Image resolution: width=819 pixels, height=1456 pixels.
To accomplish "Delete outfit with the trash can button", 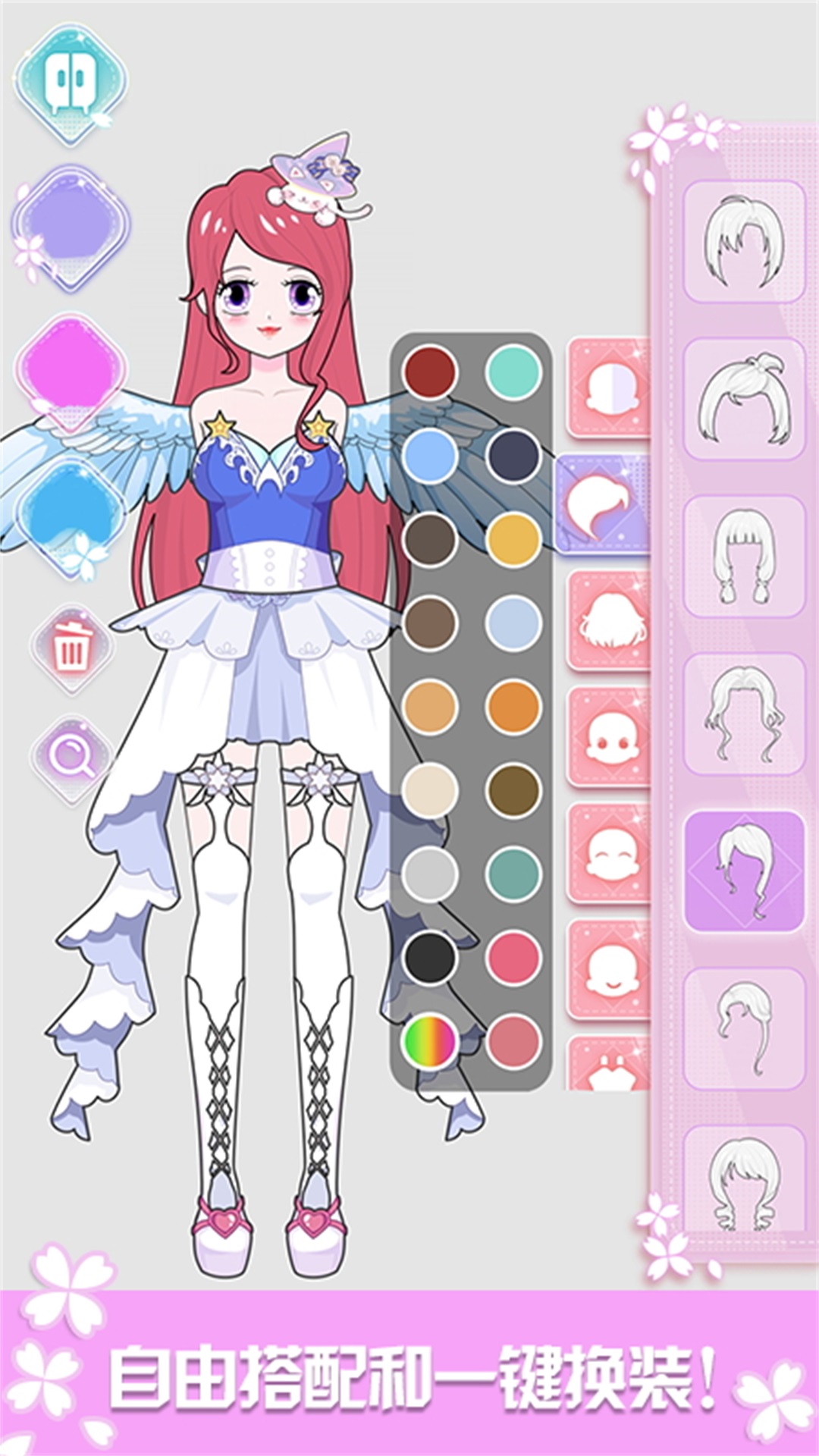I will (71, 649).
